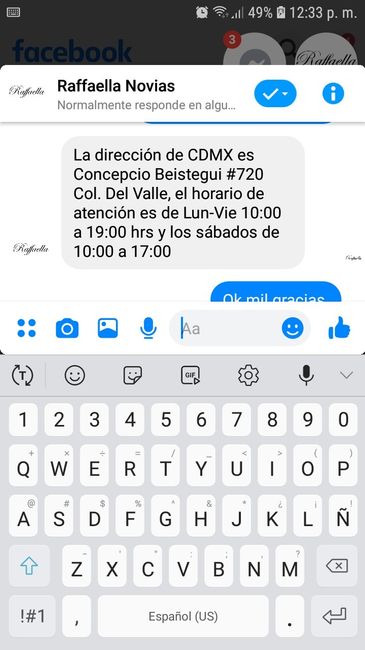This screenshot has width=365, height=650.
Task: Open the keyboard sticker panel
Action: click(x=133, y=376)
